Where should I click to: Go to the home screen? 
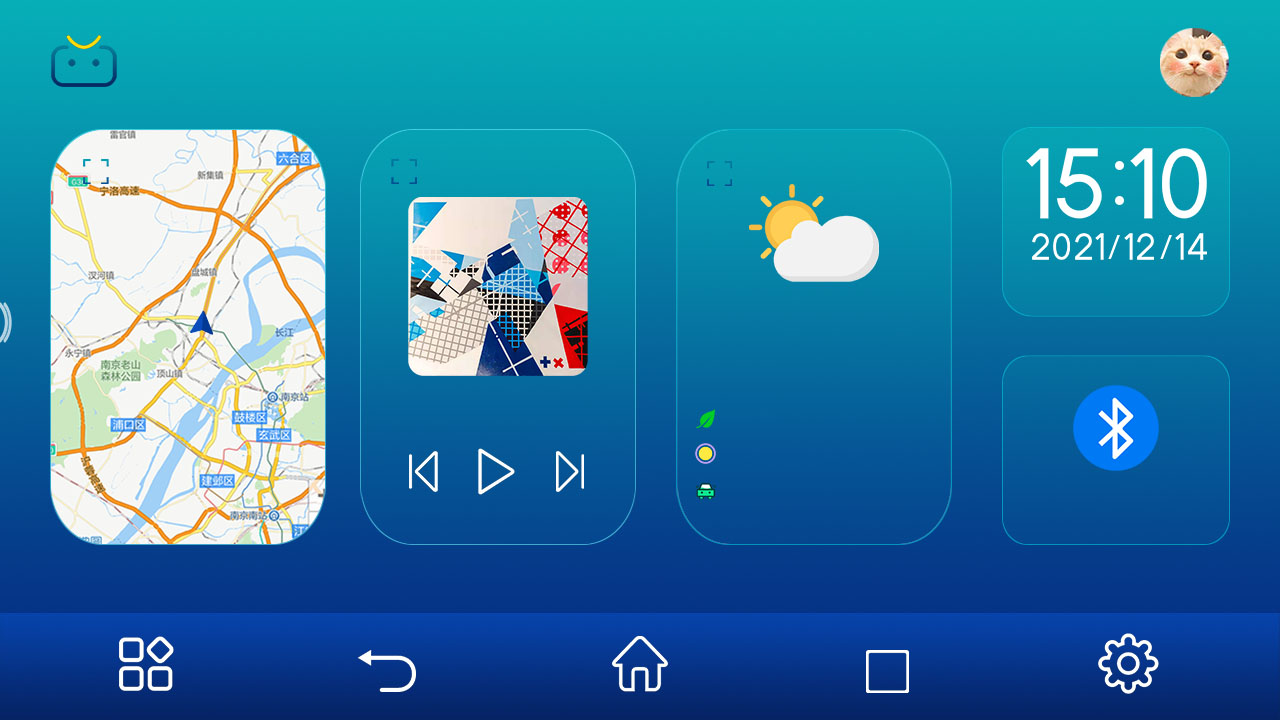pyautogui.click(x=640, y=664)
